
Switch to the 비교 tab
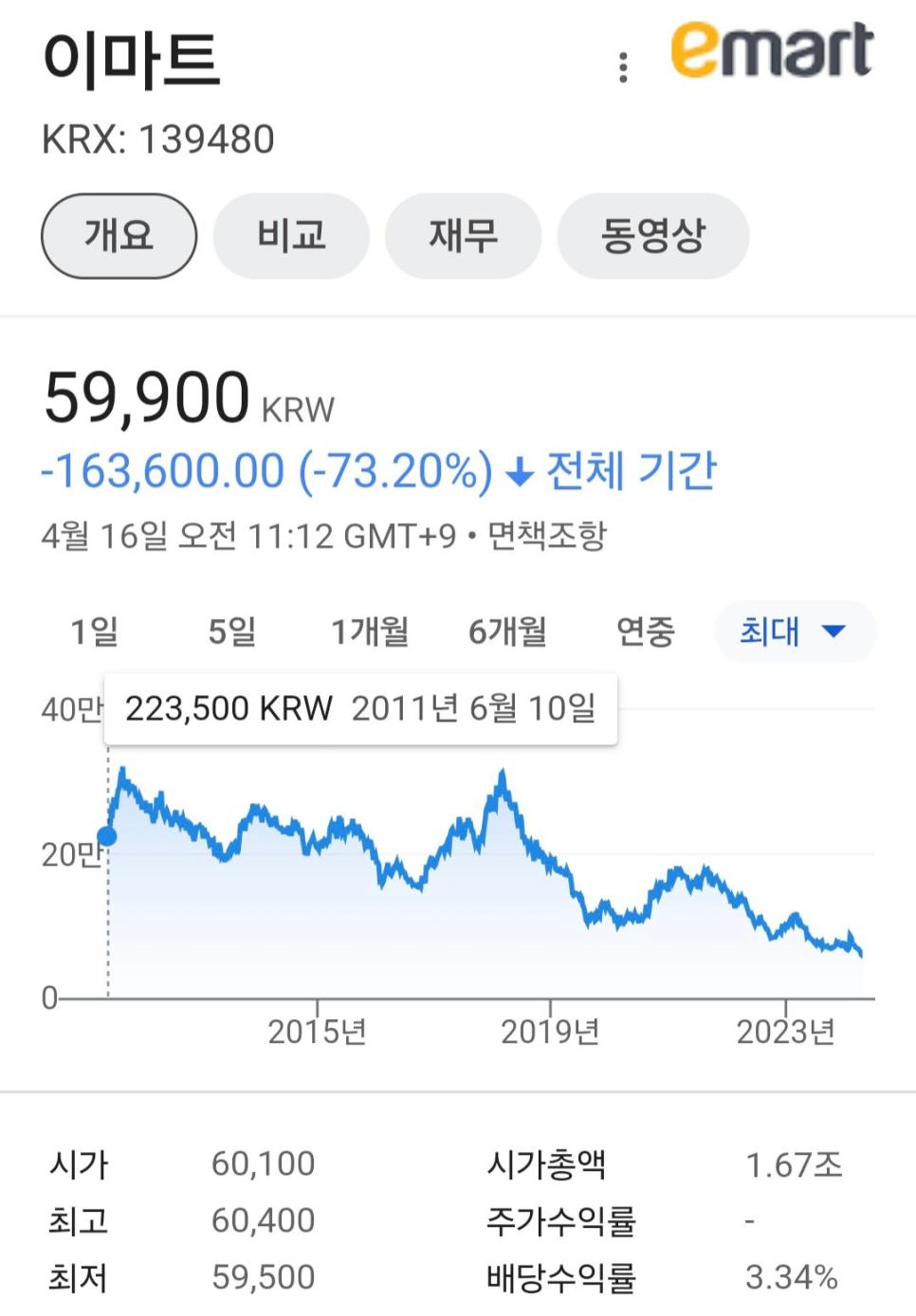point(291,236)
